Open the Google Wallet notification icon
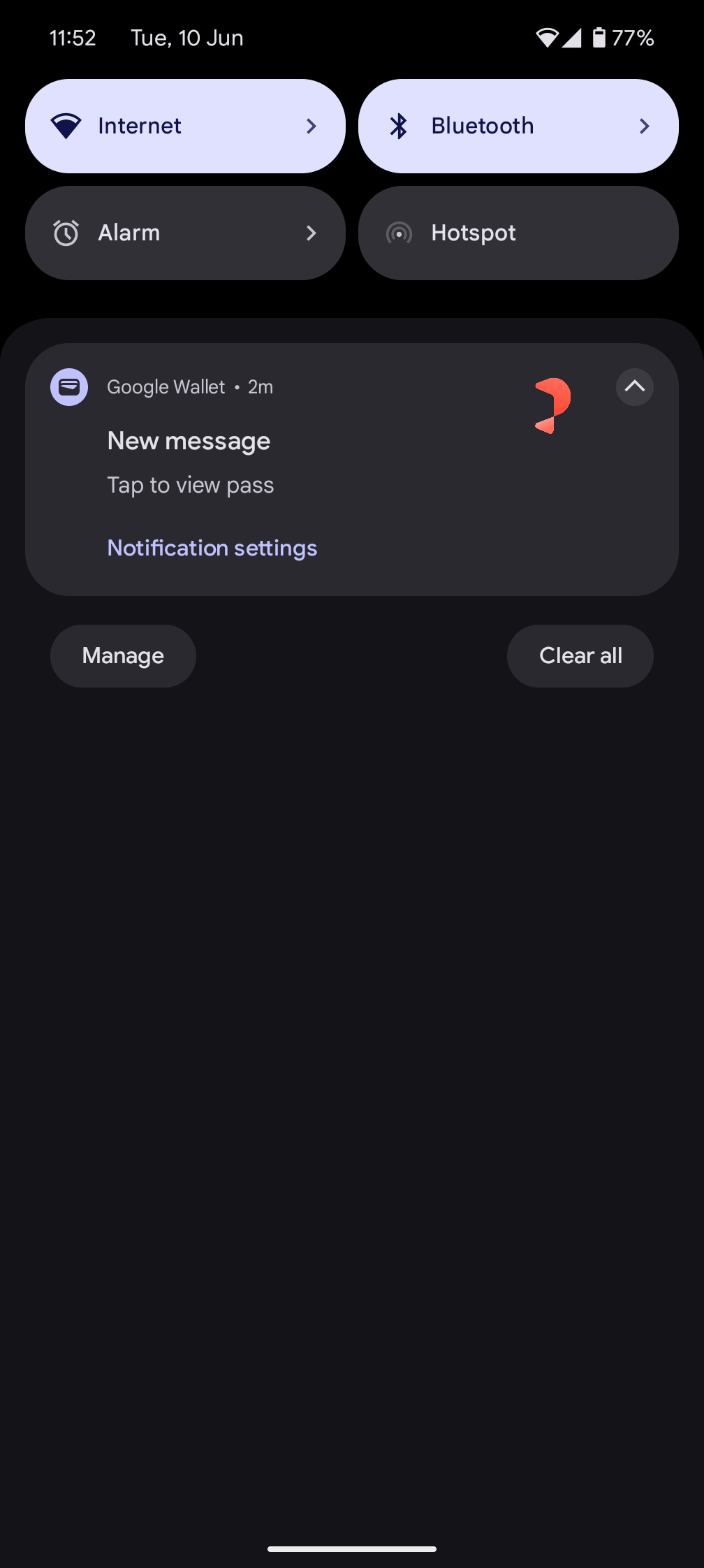704x1568 pixels. (68, 386)
